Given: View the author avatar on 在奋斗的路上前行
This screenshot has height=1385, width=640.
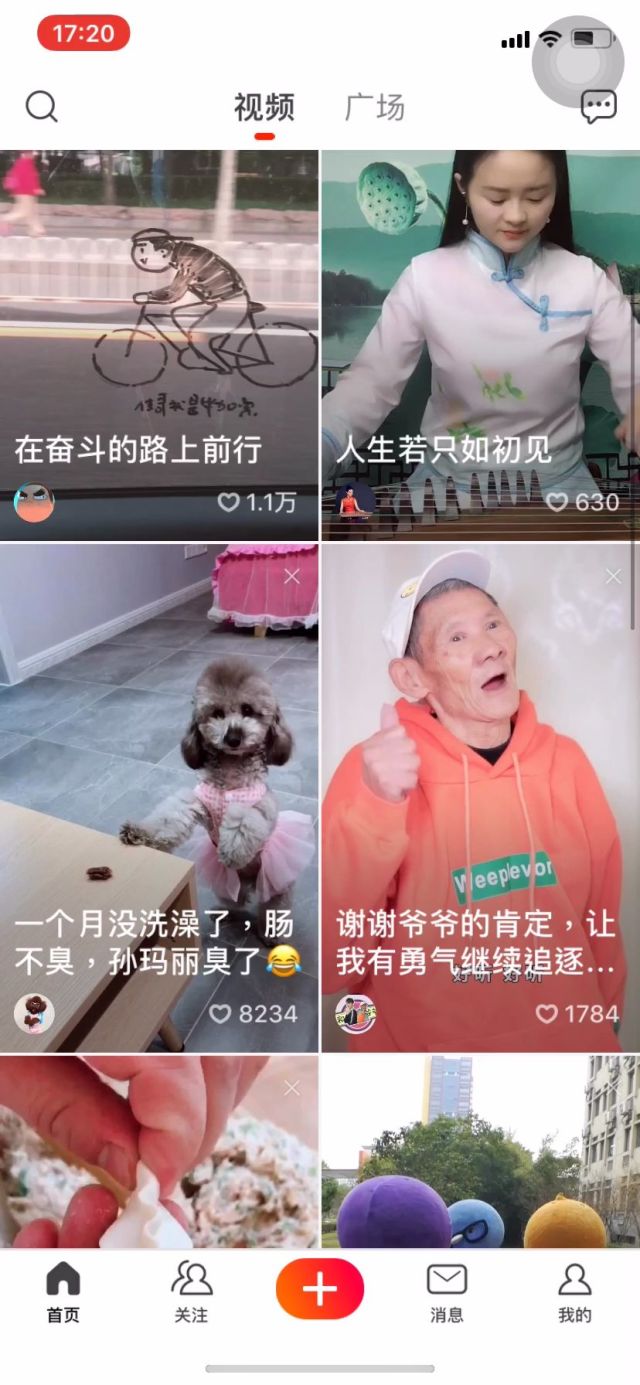Looking at the screenshot, I should (x=34, y=502).
